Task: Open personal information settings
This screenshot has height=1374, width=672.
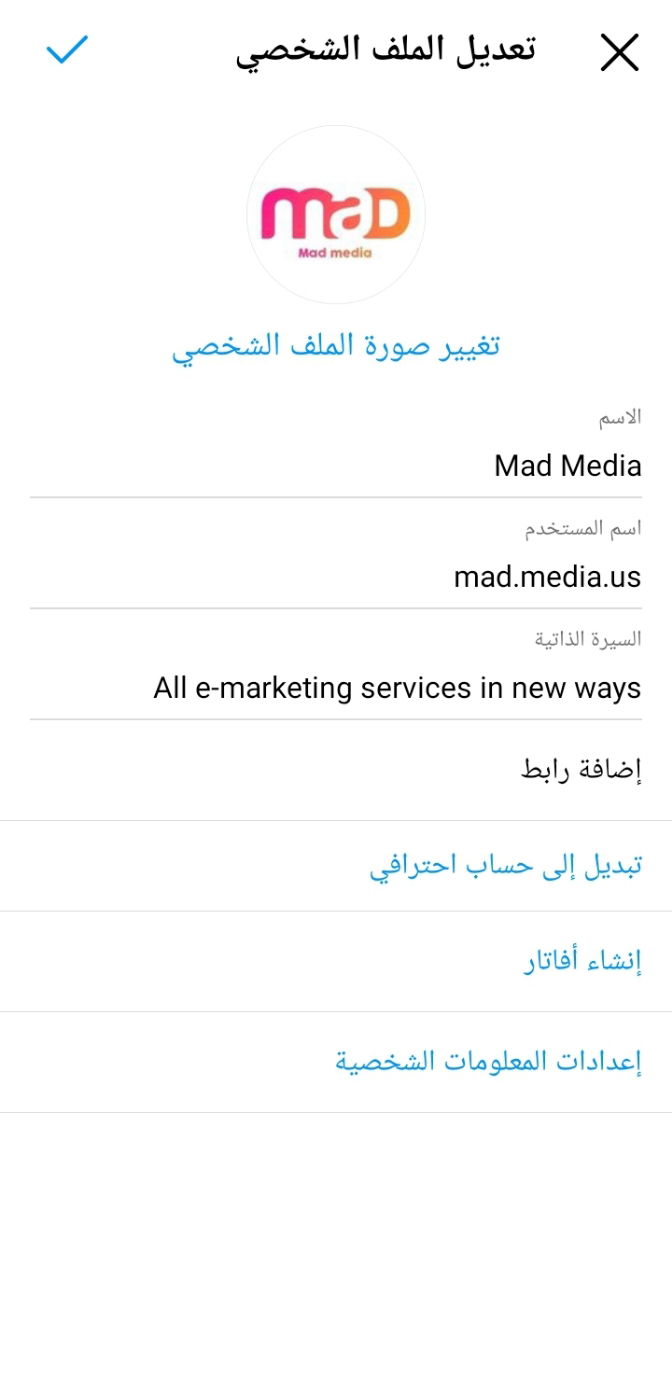Action: [336, 1062]
